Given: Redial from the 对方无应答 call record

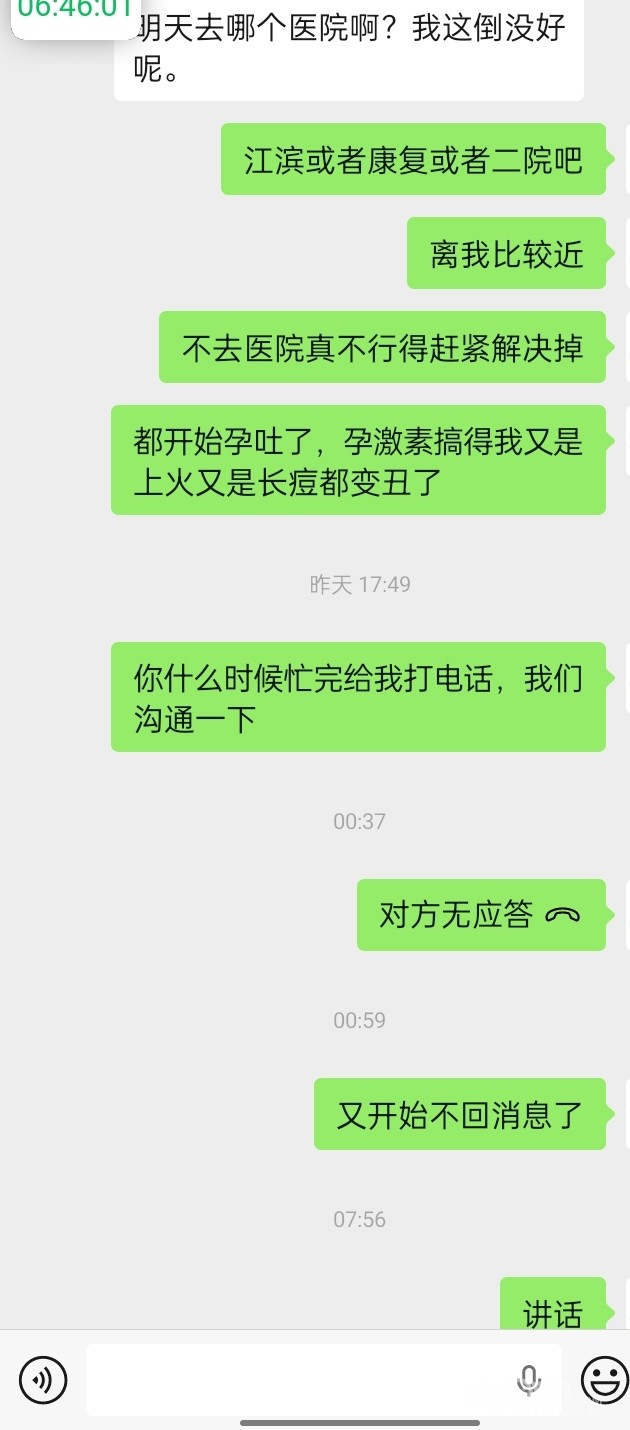Looking at the screenshot, I should point(481,915).
